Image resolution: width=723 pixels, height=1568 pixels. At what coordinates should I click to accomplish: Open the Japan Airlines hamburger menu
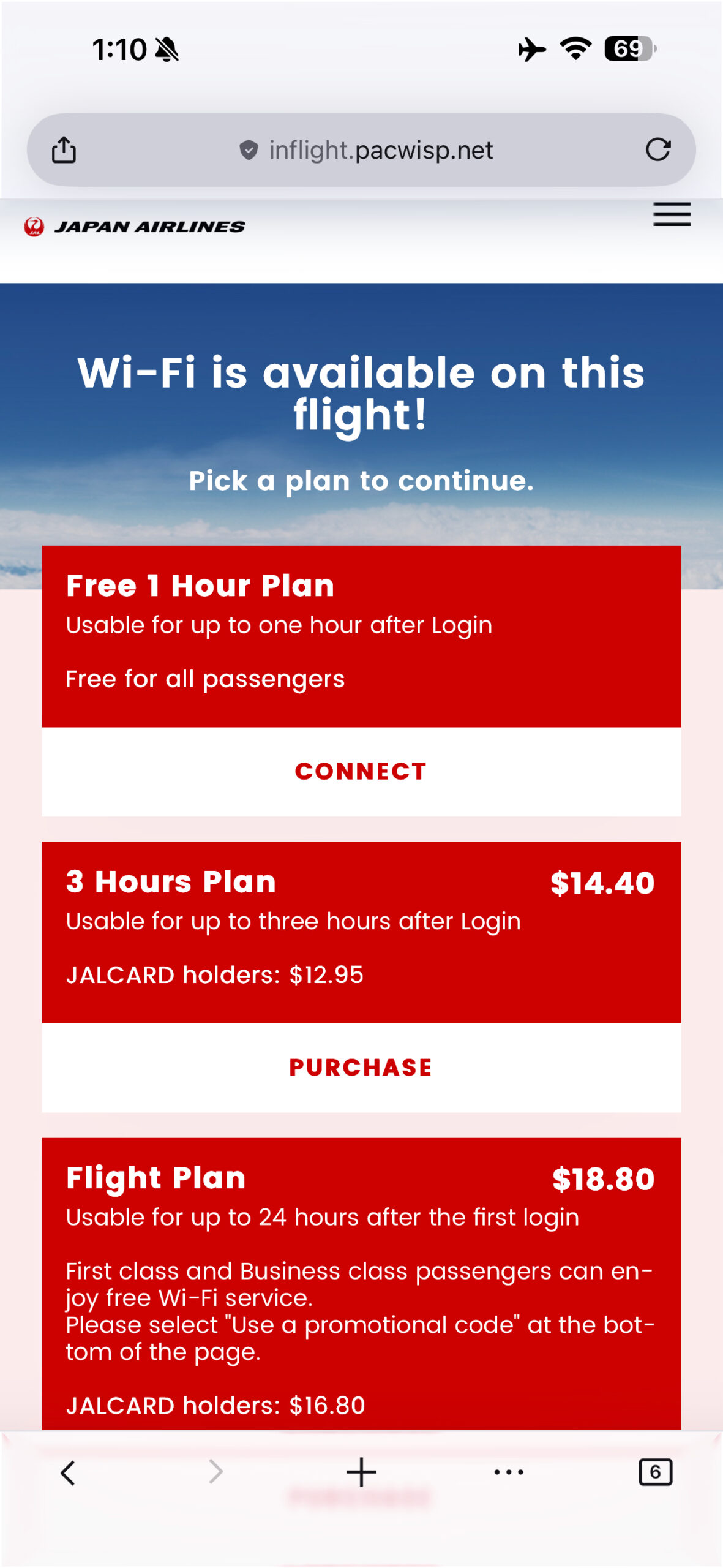672,215
